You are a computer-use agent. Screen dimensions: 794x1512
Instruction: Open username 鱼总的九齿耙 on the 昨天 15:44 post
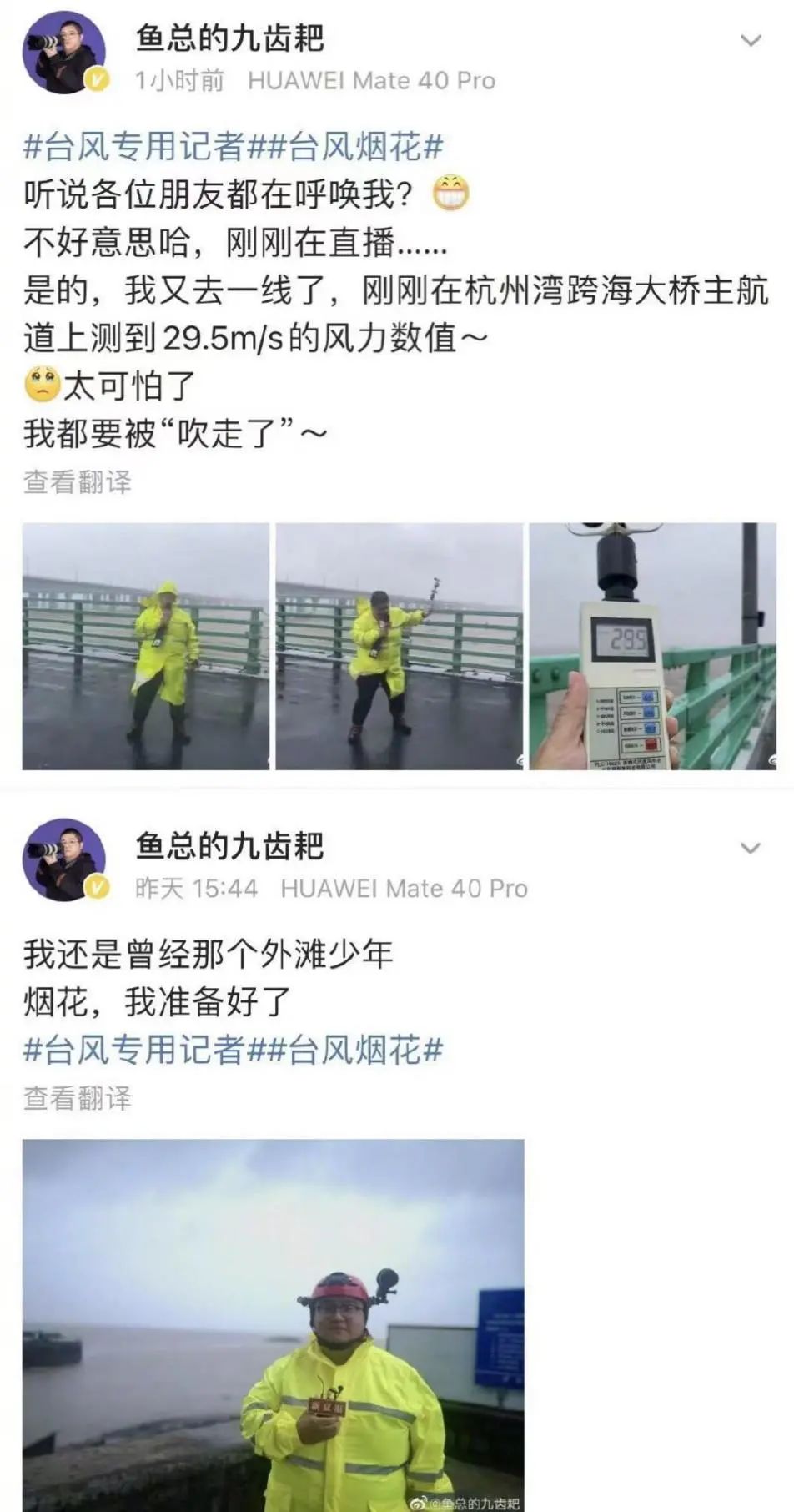pyautogui.click(x=229, y=845)
